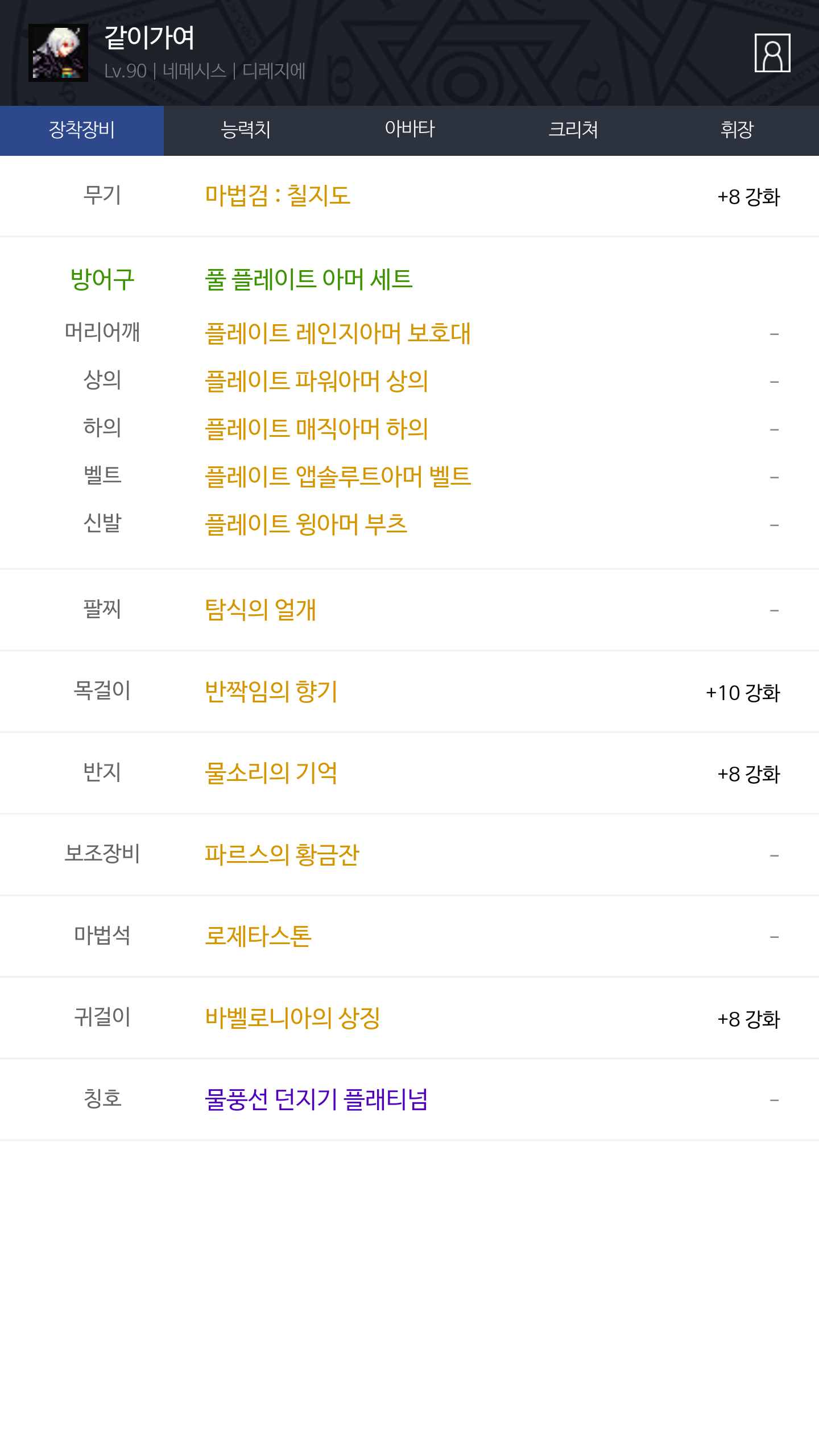
Task: Select the 장착장비 tab
Action: 82,130
